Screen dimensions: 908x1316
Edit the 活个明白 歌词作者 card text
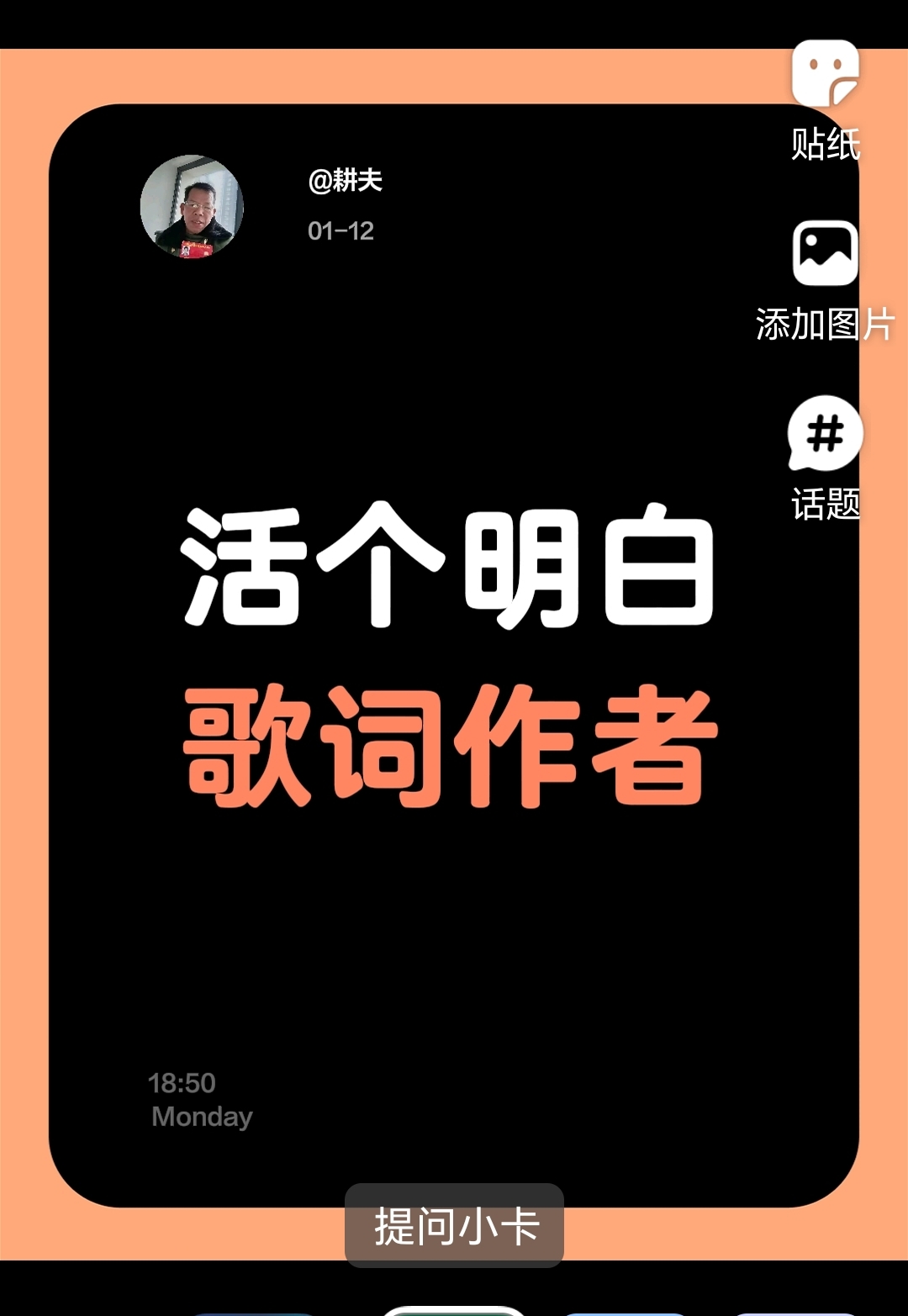[x=450, y=656]
